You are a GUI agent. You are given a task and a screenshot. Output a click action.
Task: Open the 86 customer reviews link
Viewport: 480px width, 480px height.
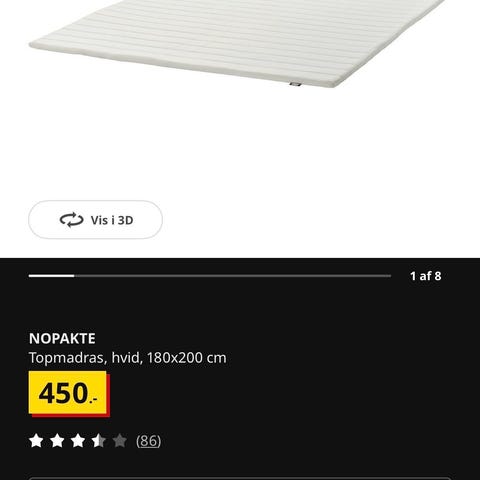148,441
